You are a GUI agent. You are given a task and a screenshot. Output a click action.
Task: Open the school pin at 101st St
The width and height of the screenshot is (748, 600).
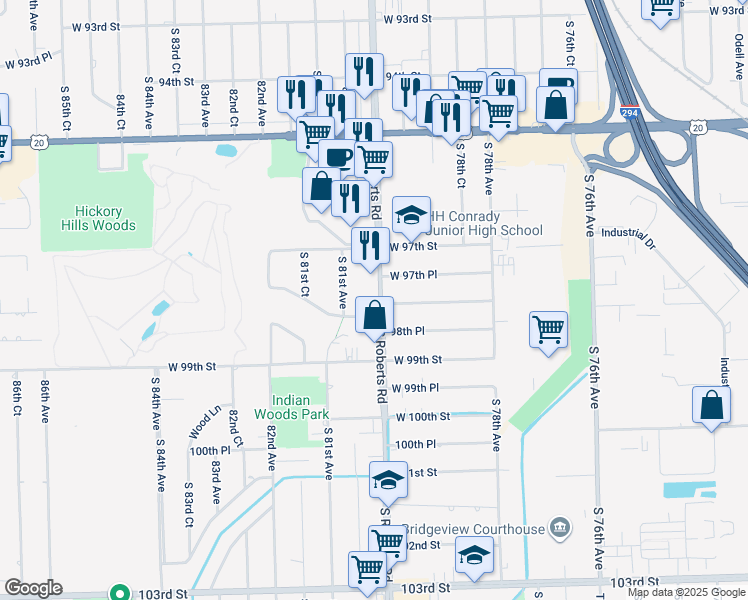pyautogui.click(x=388, y=482)
